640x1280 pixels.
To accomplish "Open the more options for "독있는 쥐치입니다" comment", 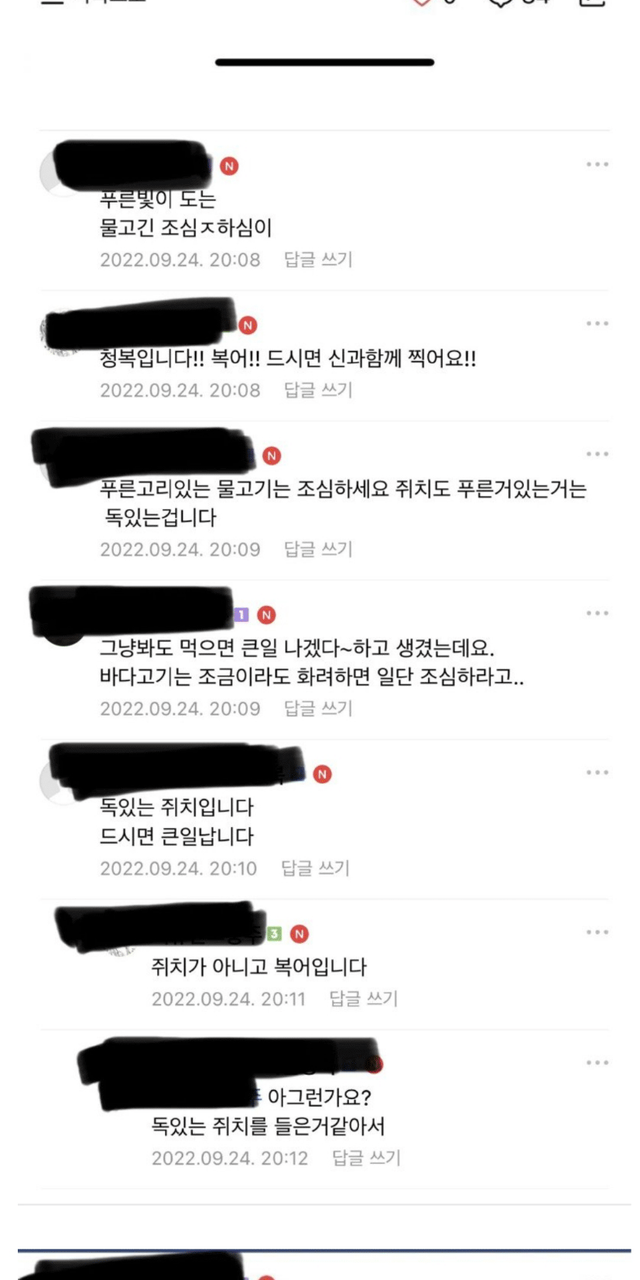I will pyautogui.click(x=597, y=773).
